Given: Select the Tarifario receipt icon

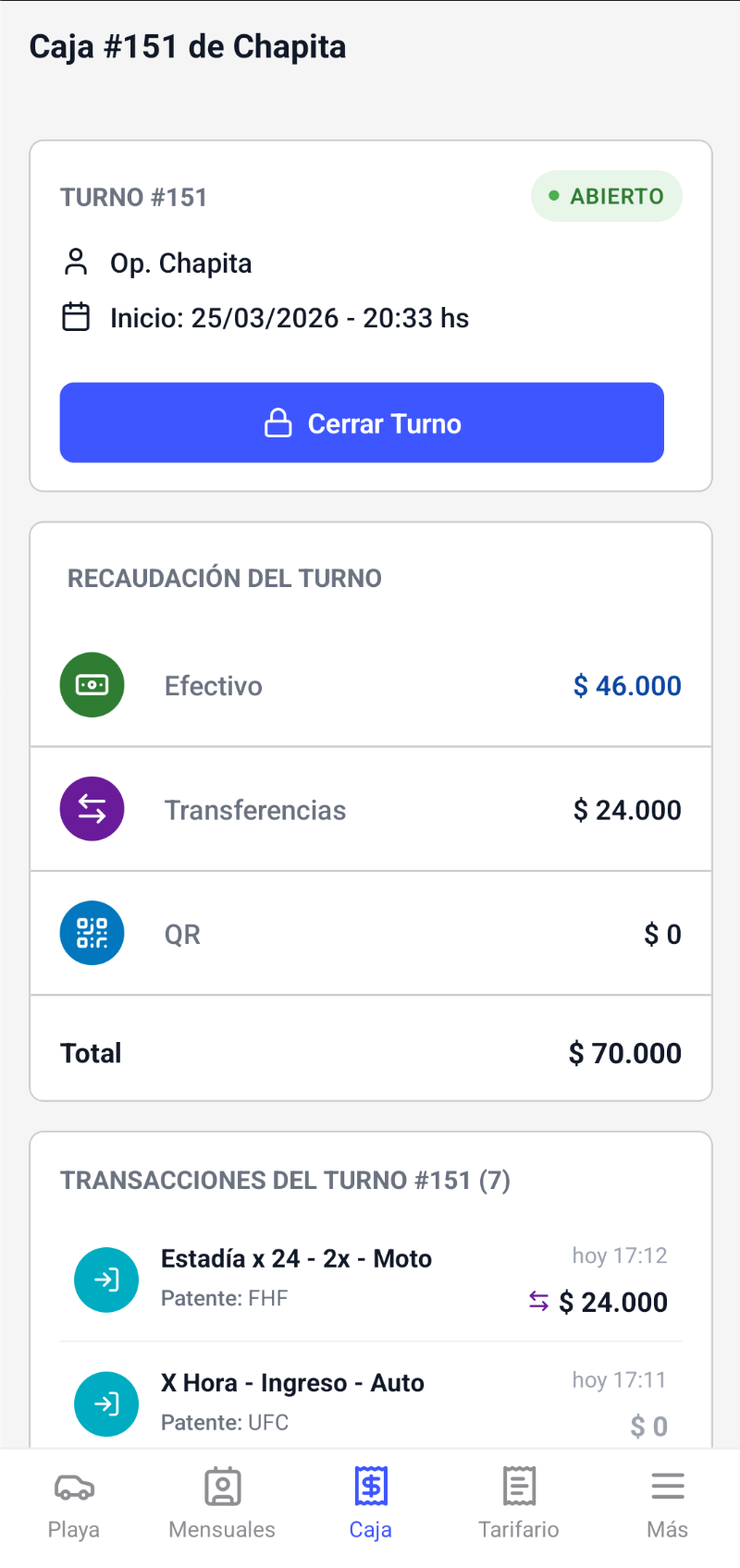Looking at the screenshot, I should (x=518, y=1487).
